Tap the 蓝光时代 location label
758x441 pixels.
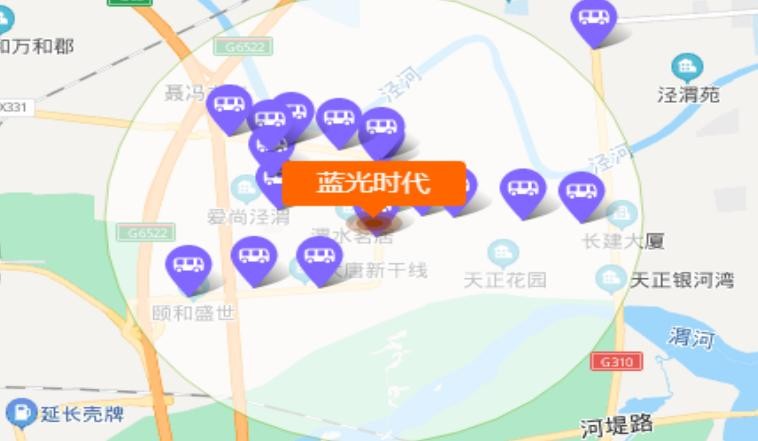click(x=374, y=183)
